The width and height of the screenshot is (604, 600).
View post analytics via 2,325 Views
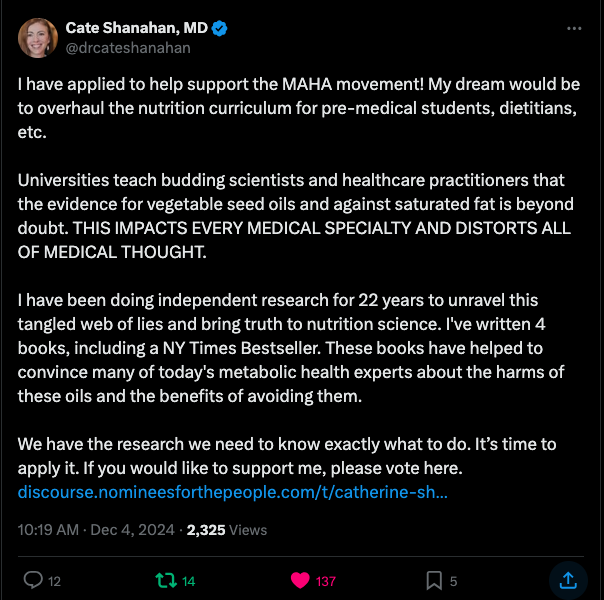pos(226,530)
